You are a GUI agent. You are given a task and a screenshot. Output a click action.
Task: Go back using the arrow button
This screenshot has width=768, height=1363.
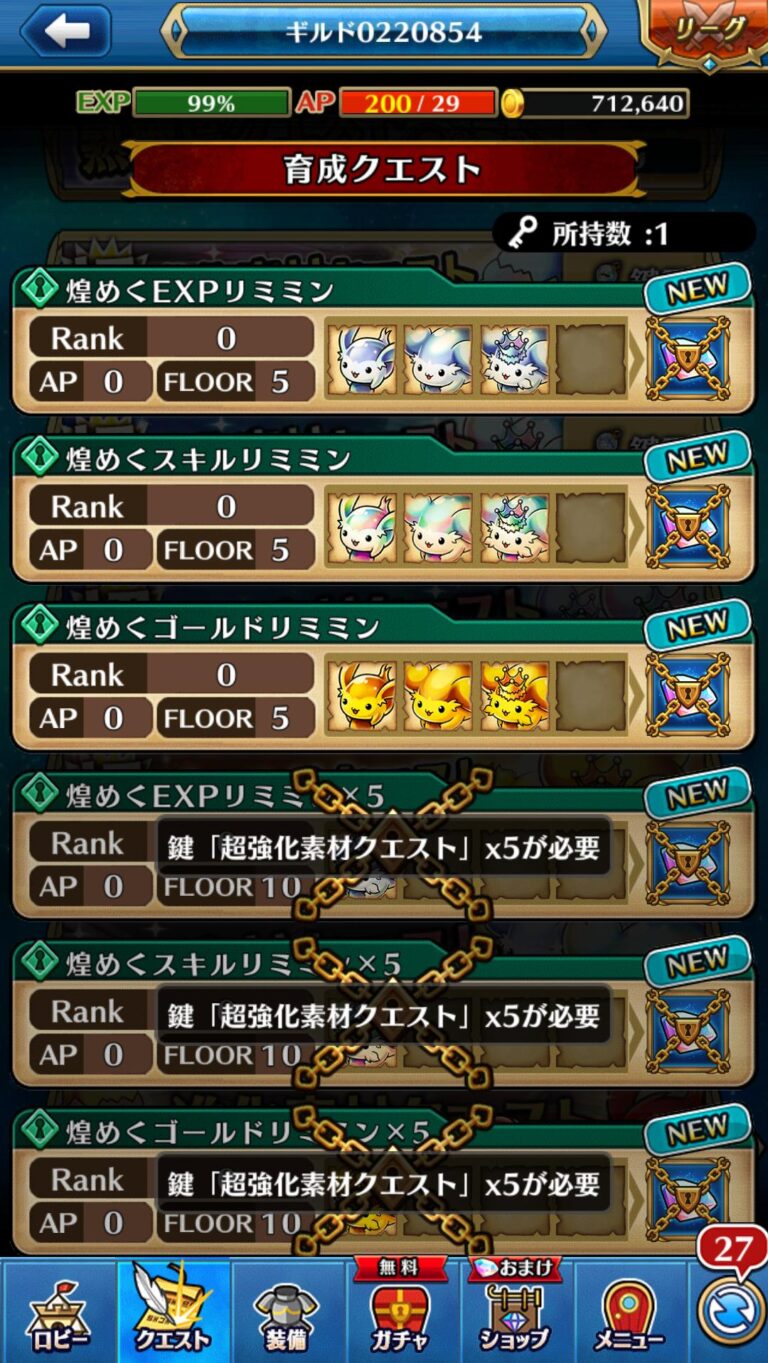click(66, 31)
